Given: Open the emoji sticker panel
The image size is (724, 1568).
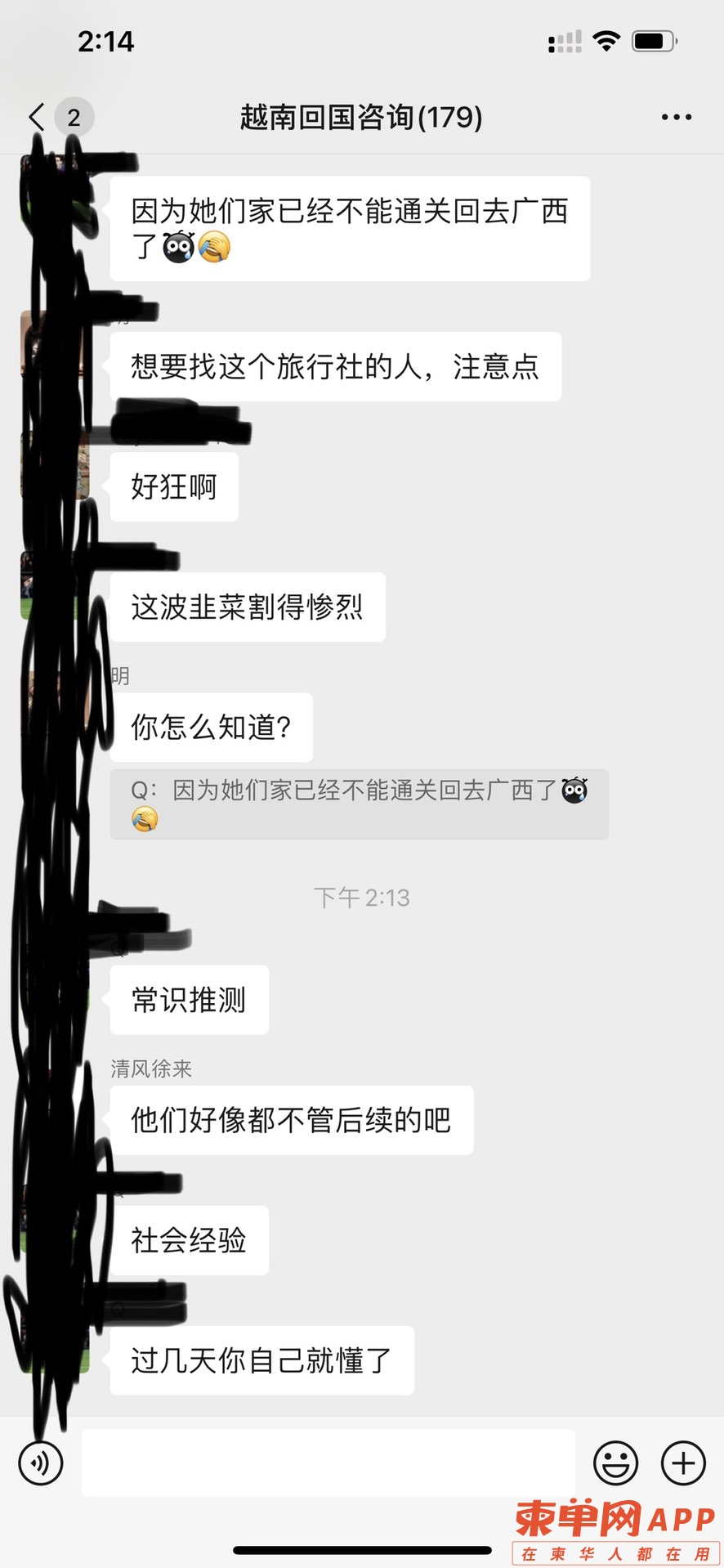Looking at the screenshot, I should click(x=615, y=1463).
